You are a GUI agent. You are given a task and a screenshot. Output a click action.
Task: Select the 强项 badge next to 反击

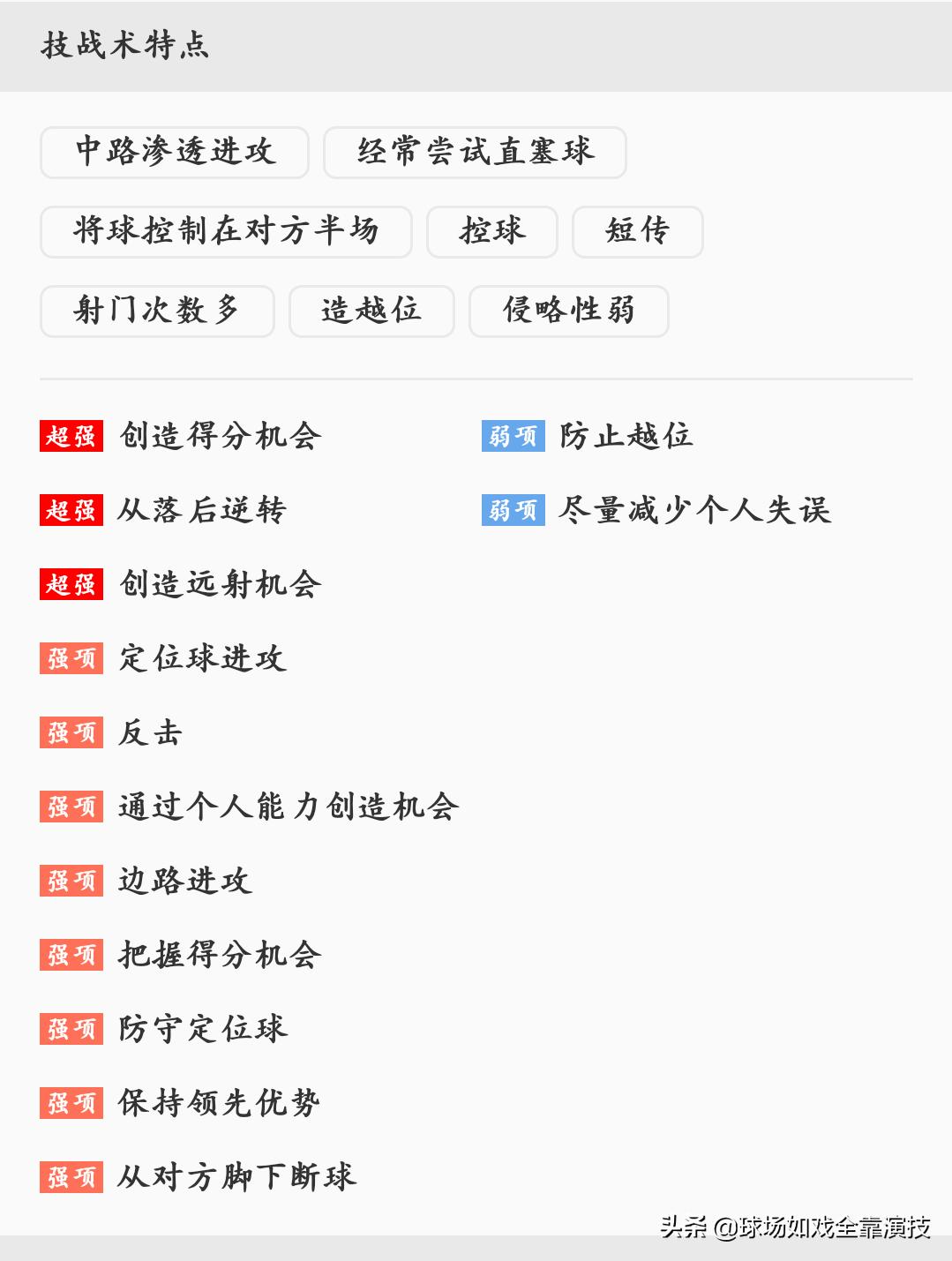[71, 732]
